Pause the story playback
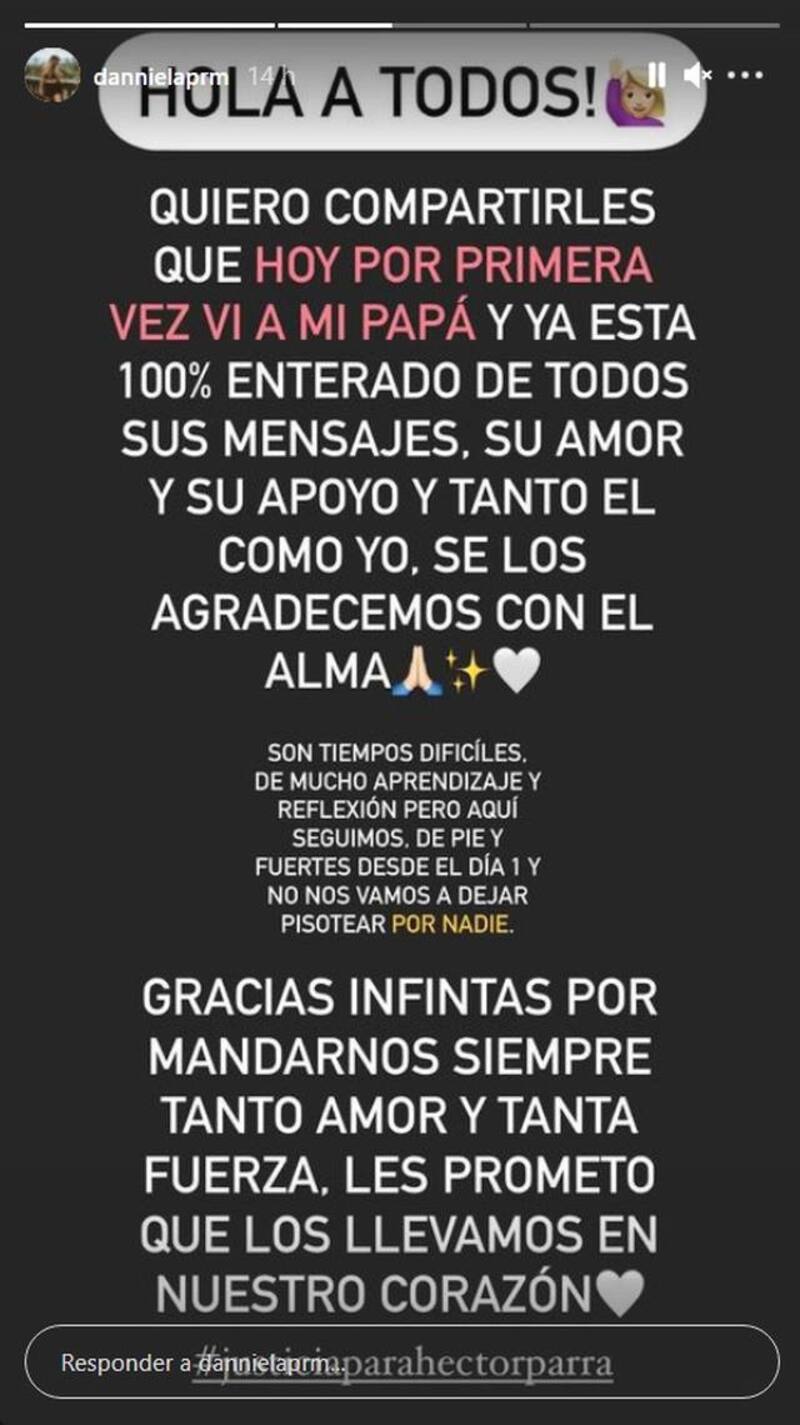Screen dimensions: 800x1425 [656, 75]
